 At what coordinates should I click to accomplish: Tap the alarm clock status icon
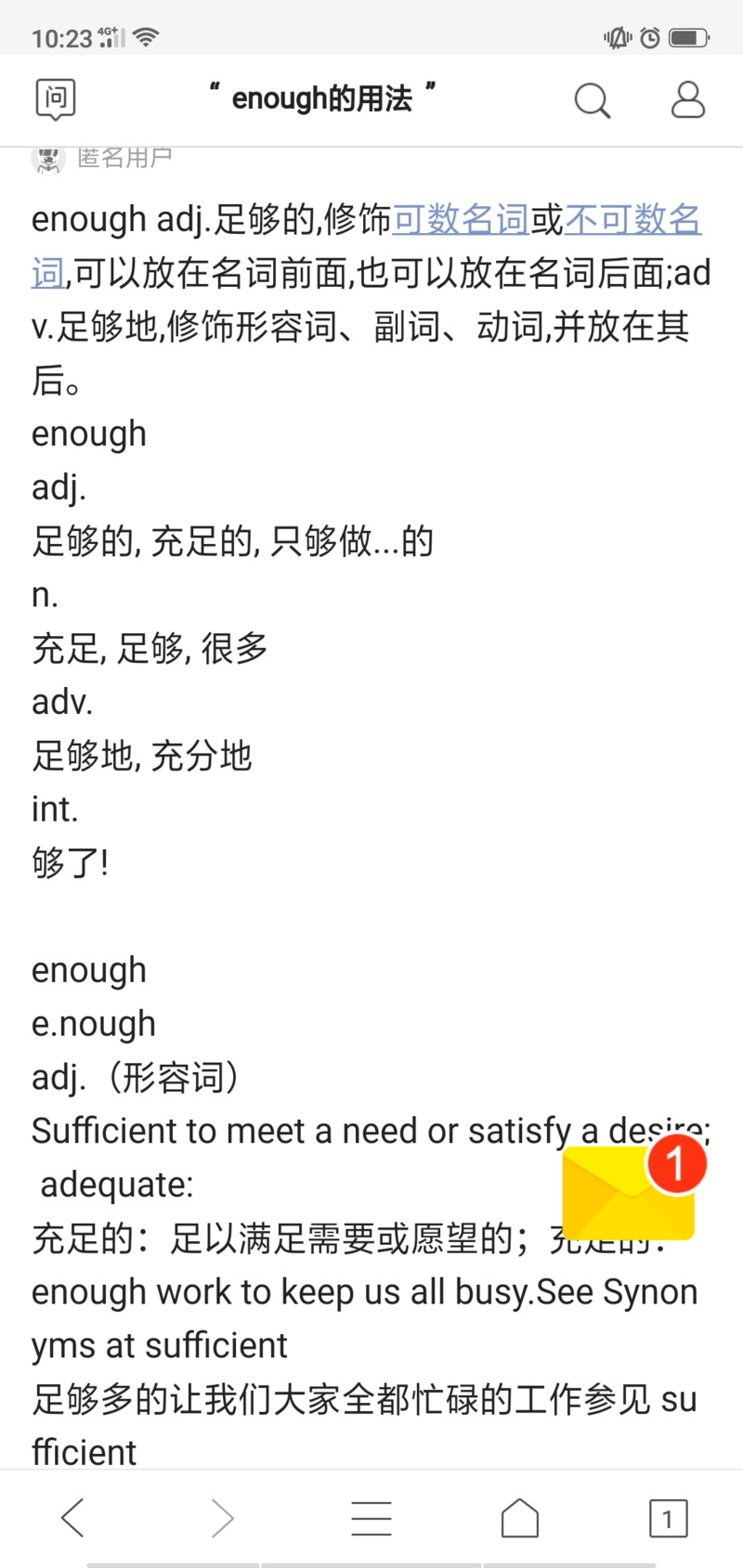[x=649, y=37]
